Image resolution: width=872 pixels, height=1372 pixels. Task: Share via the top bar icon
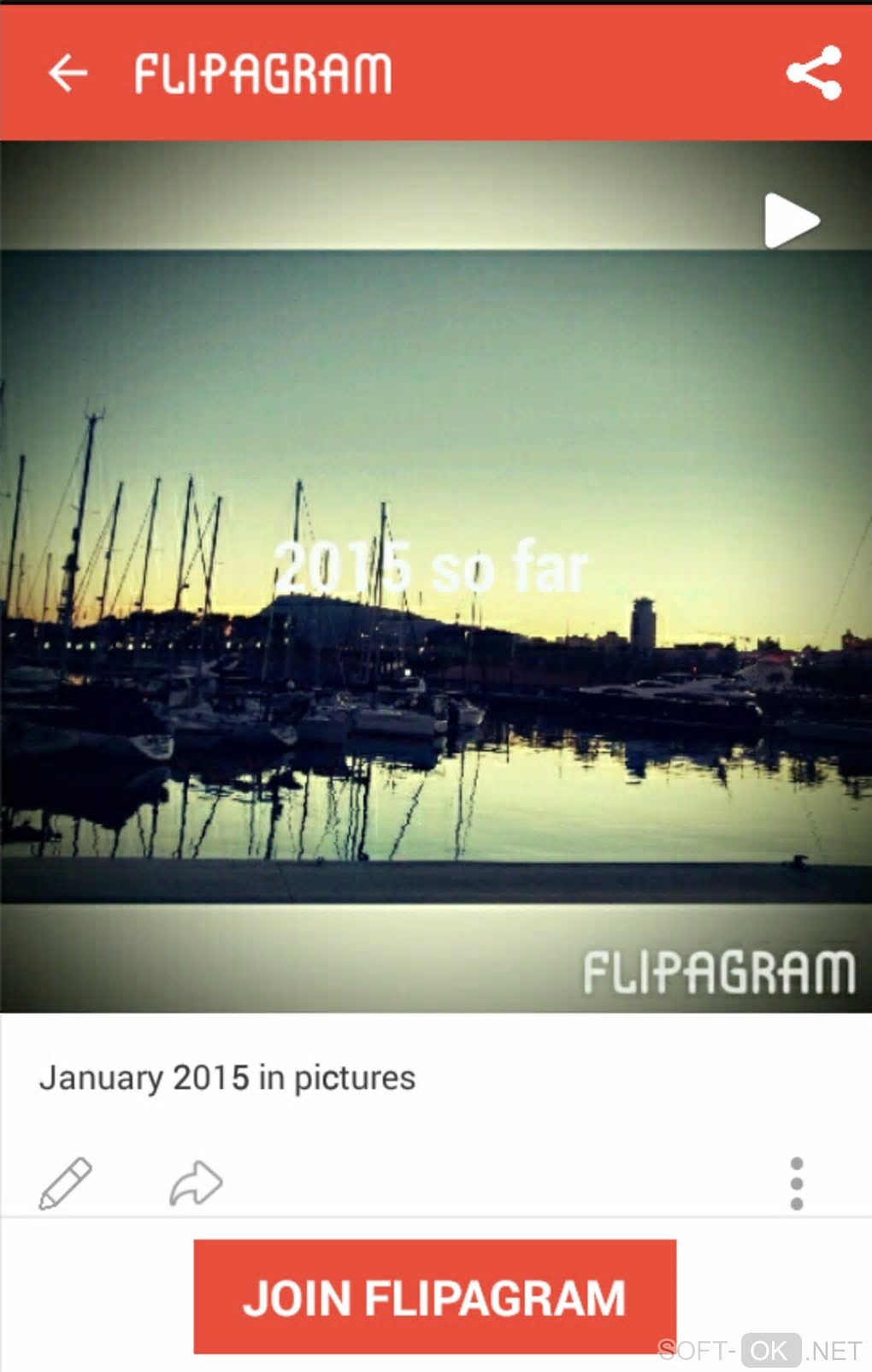pos(814,73)
